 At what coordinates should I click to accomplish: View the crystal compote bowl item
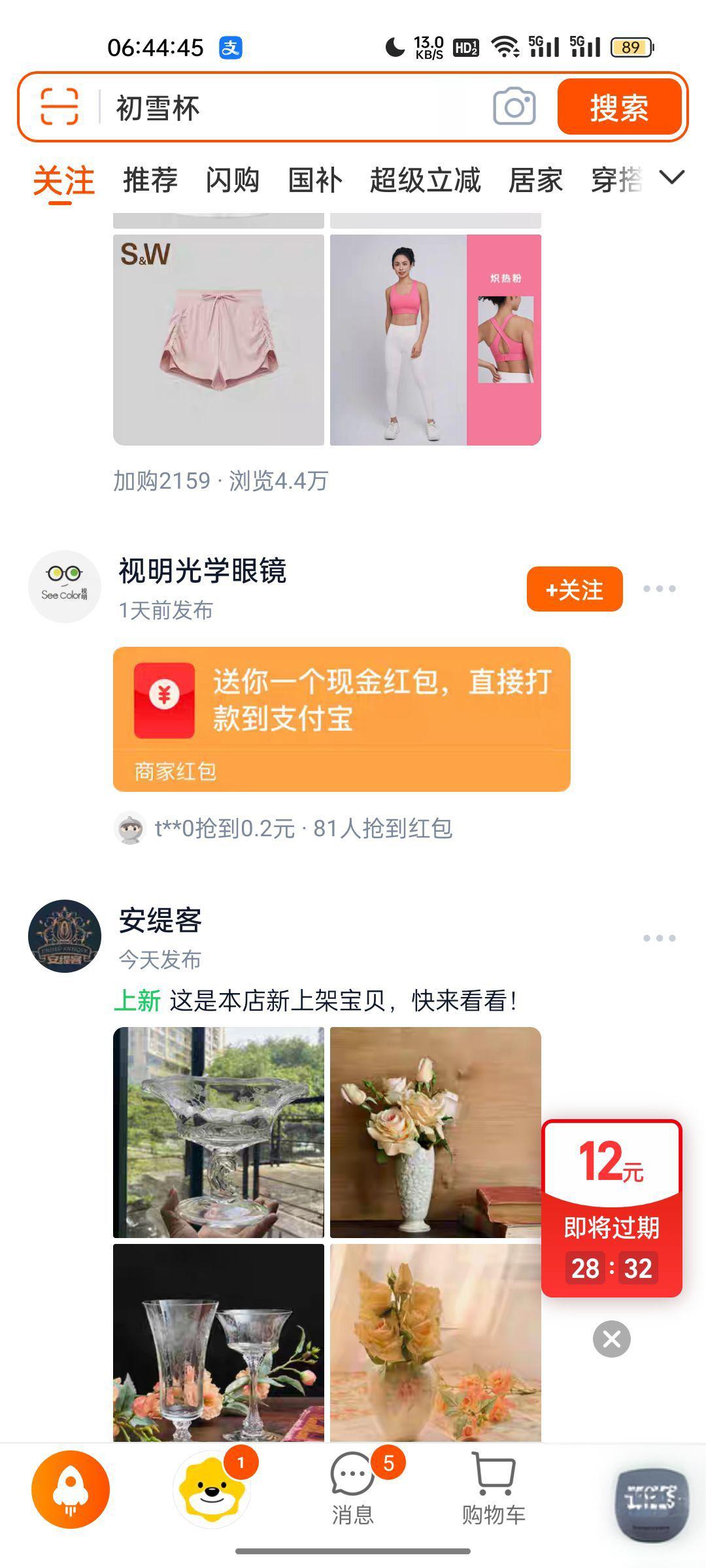point(218,1132)
